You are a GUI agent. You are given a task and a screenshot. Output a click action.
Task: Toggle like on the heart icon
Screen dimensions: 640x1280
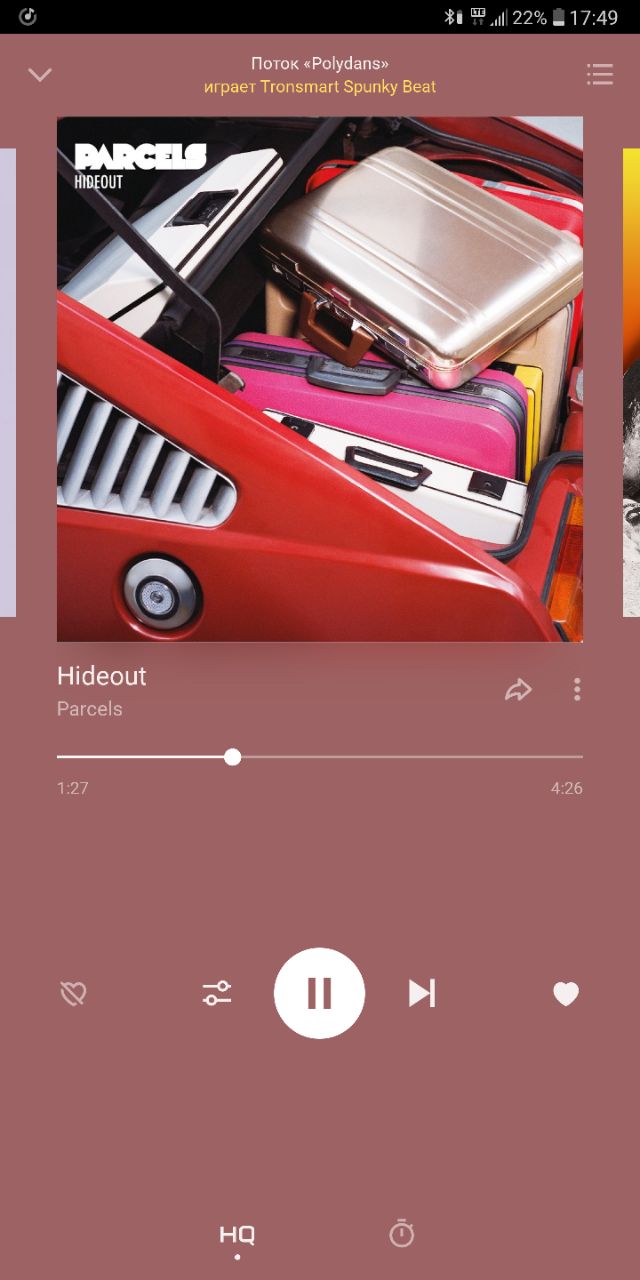pyautogui.click(x=566, y=993)
